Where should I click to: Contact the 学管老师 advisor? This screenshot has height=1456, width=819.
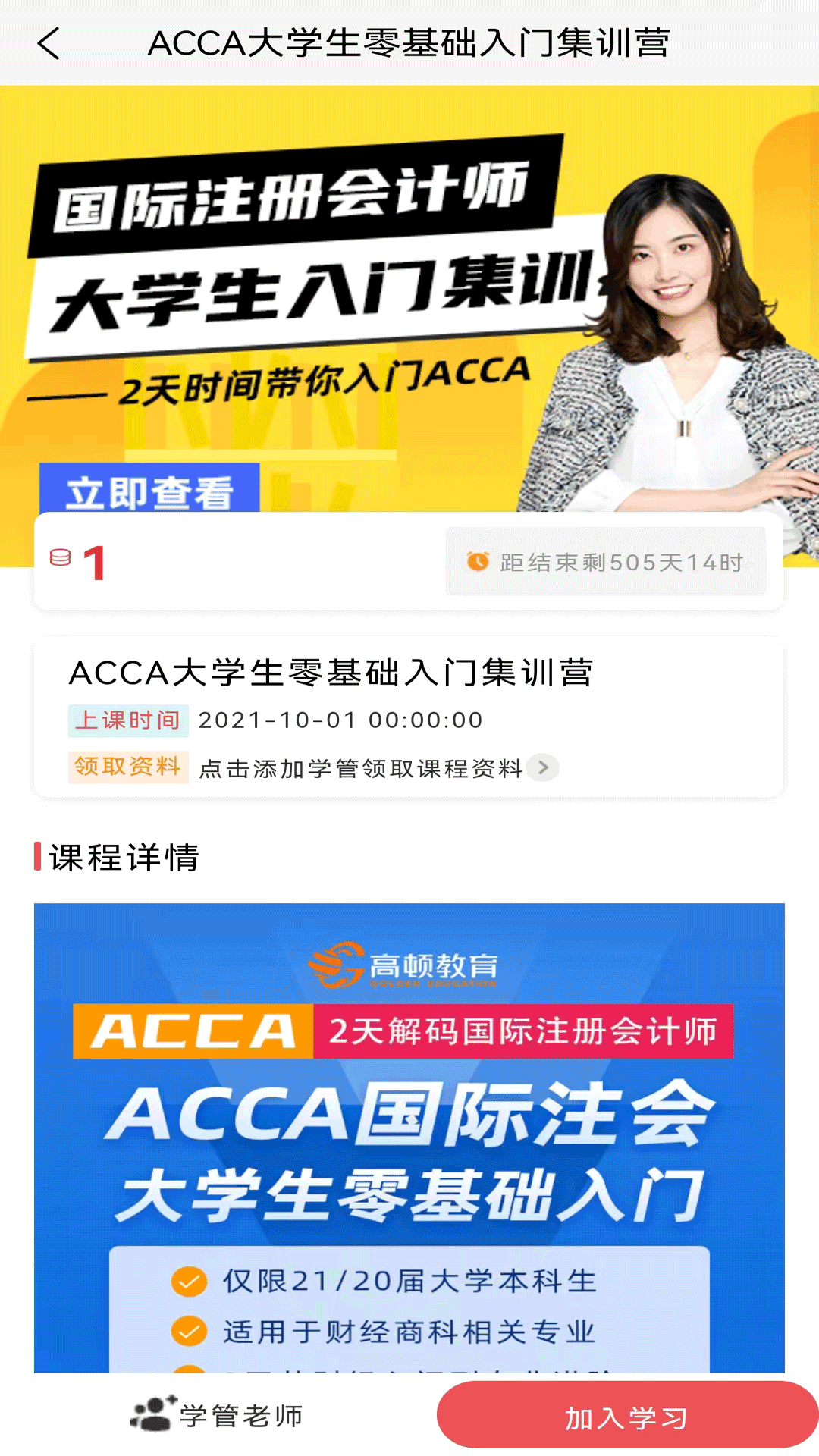click(x=218, y=1415)
